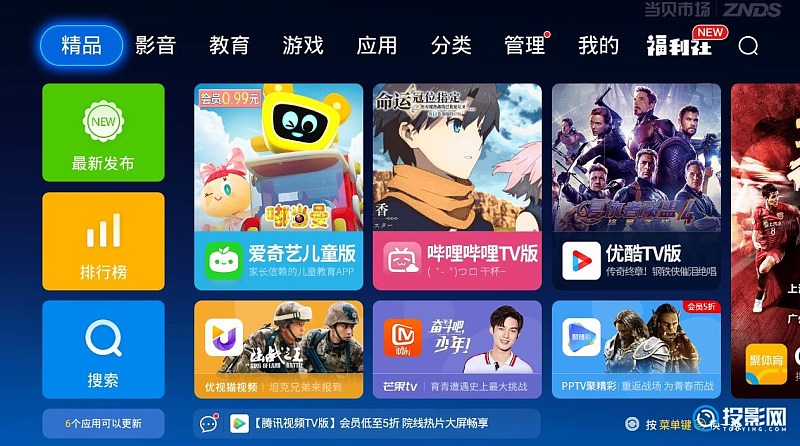This screenshot has height=446, width=800.
Task: Open the PPTV聚精彩 card
Action: (x=636, y=349)
